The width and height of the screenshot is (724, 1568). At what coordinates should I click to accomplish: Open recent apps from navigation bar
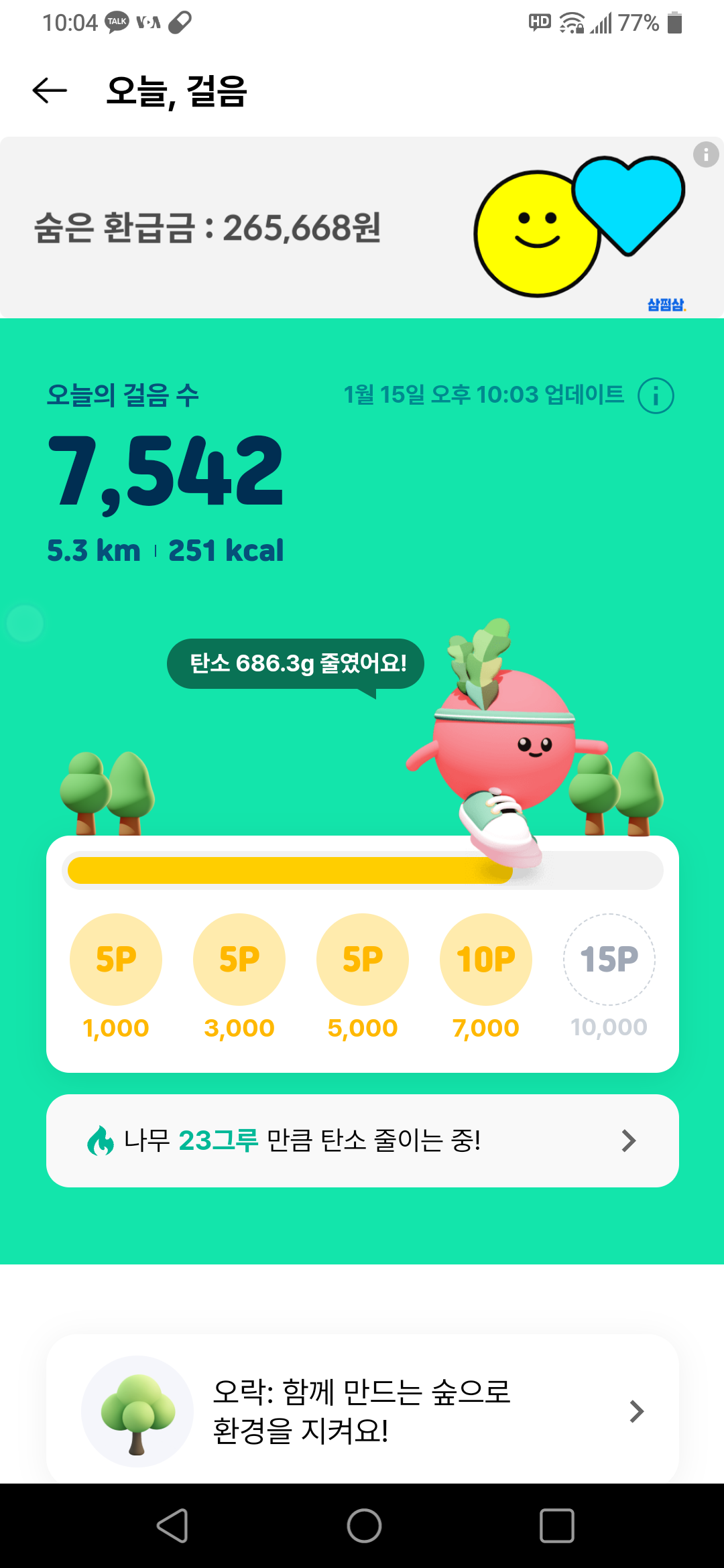556,1526
